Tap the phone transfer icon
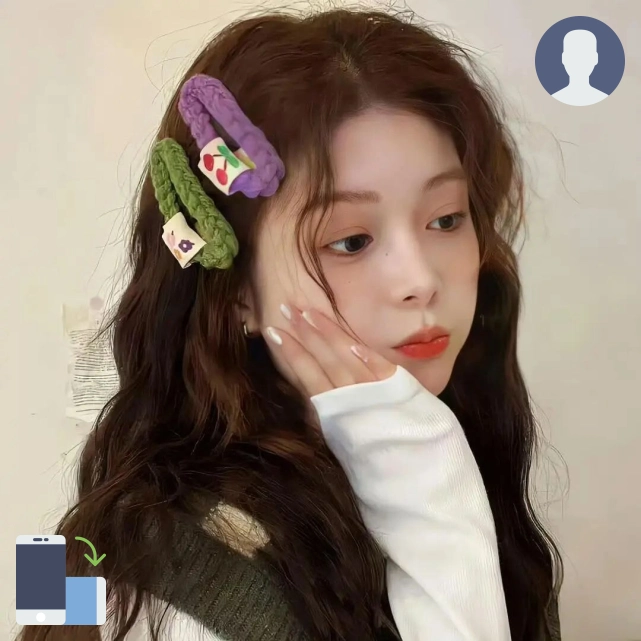 [x=61, y=579]
